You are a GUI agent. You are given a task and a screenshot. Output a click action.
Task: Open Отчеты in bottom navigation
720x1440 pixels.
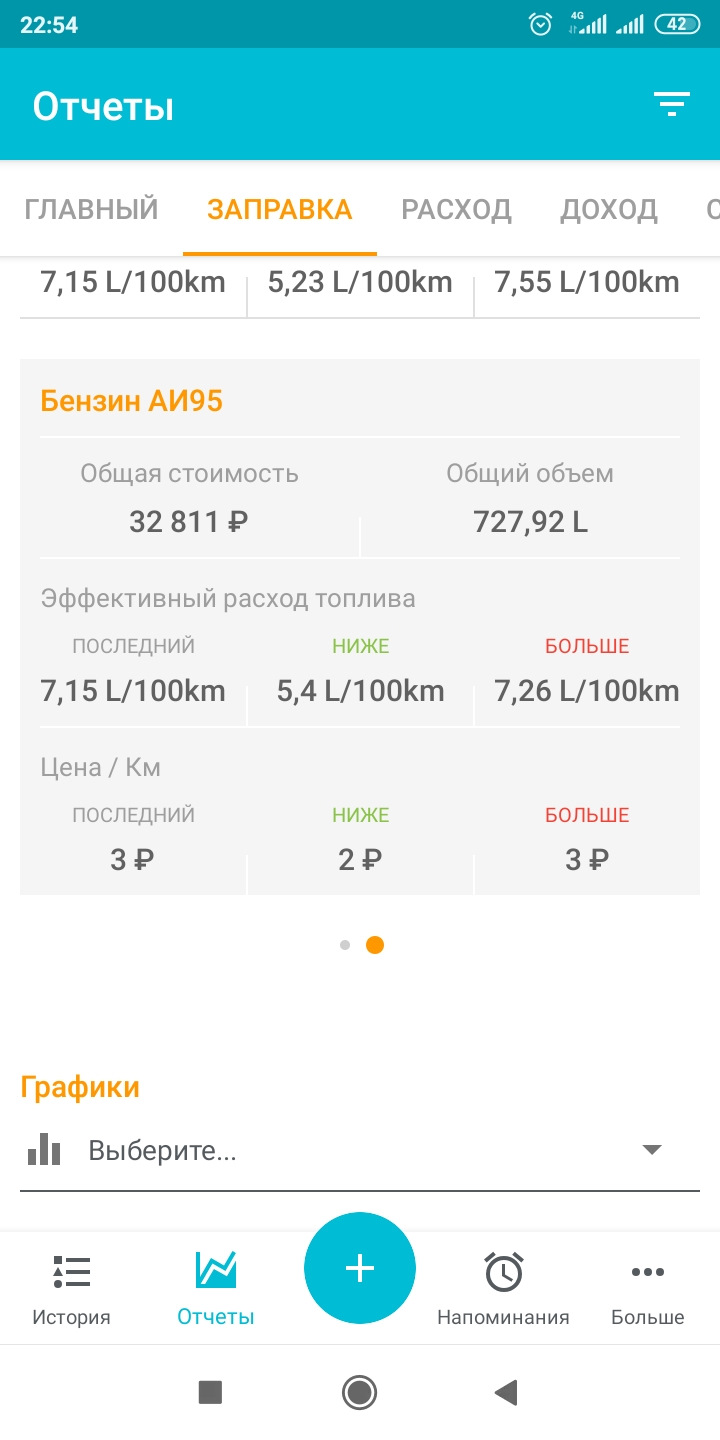point(216,1288)
